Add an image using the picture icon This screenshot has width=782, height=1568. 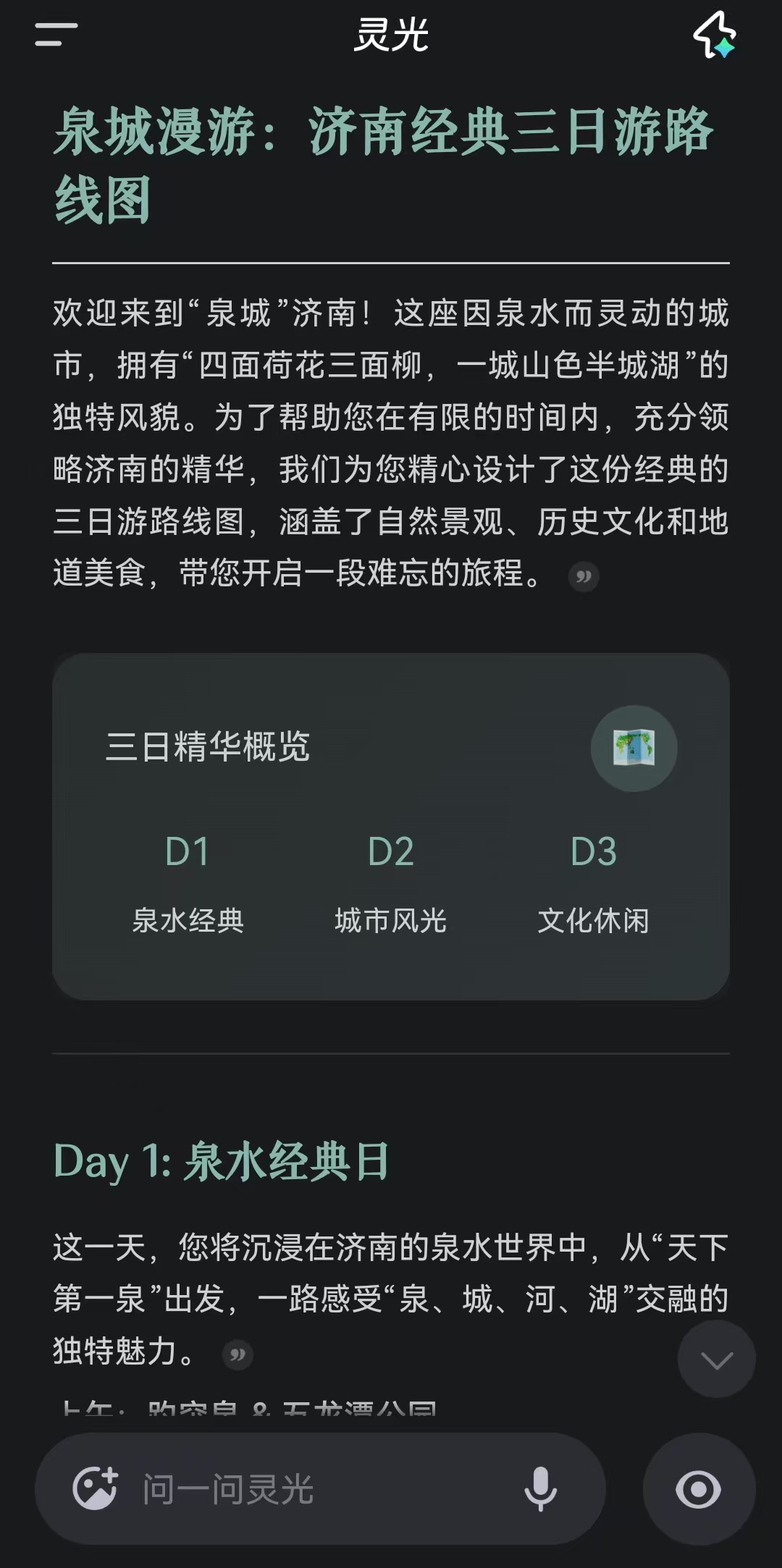coord(96,1489)
